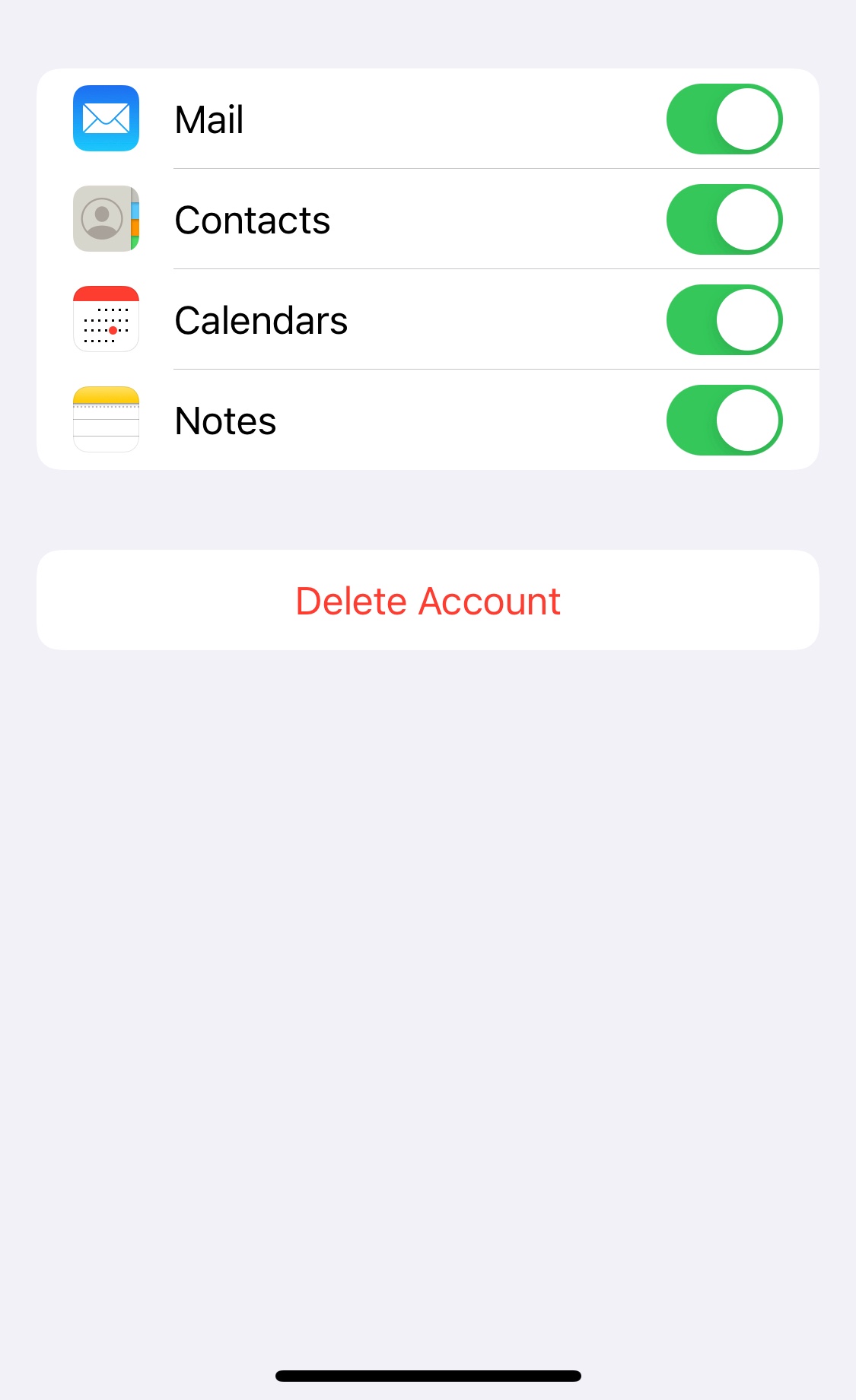856x1400 pixels.
Task: Switch off the Calendars toggle
Action: click(x=724, y=320)
